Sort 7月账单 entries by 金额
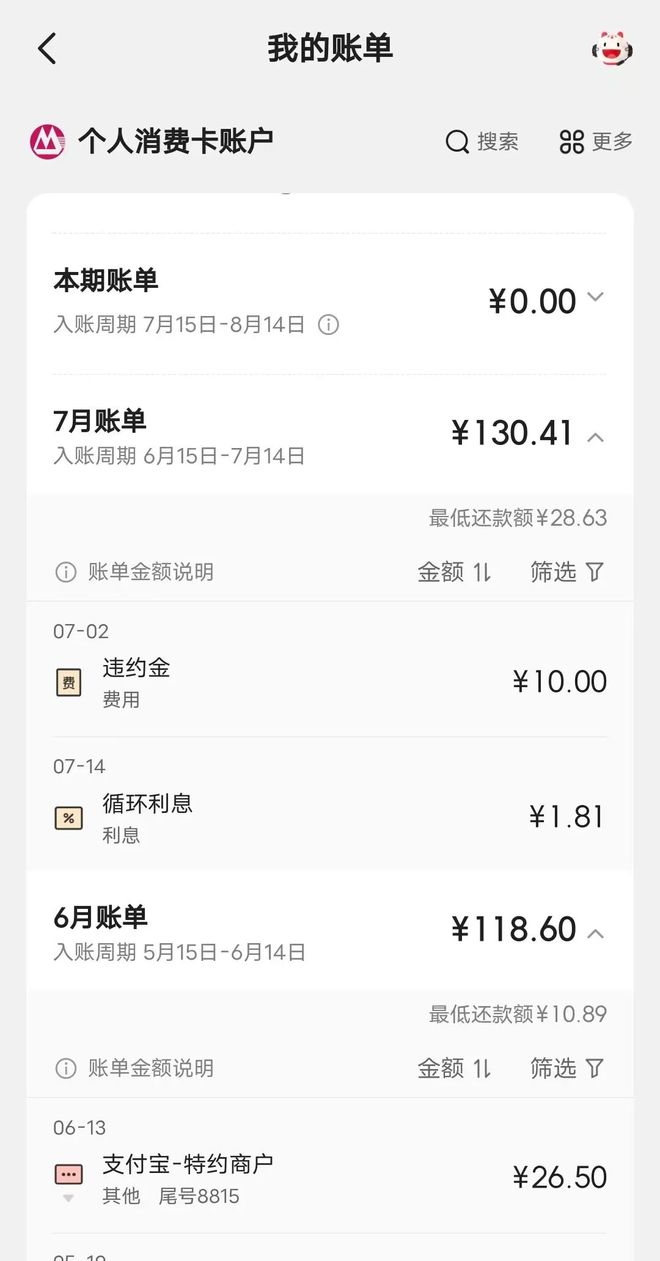660x1261 pixels. [454, 572]
